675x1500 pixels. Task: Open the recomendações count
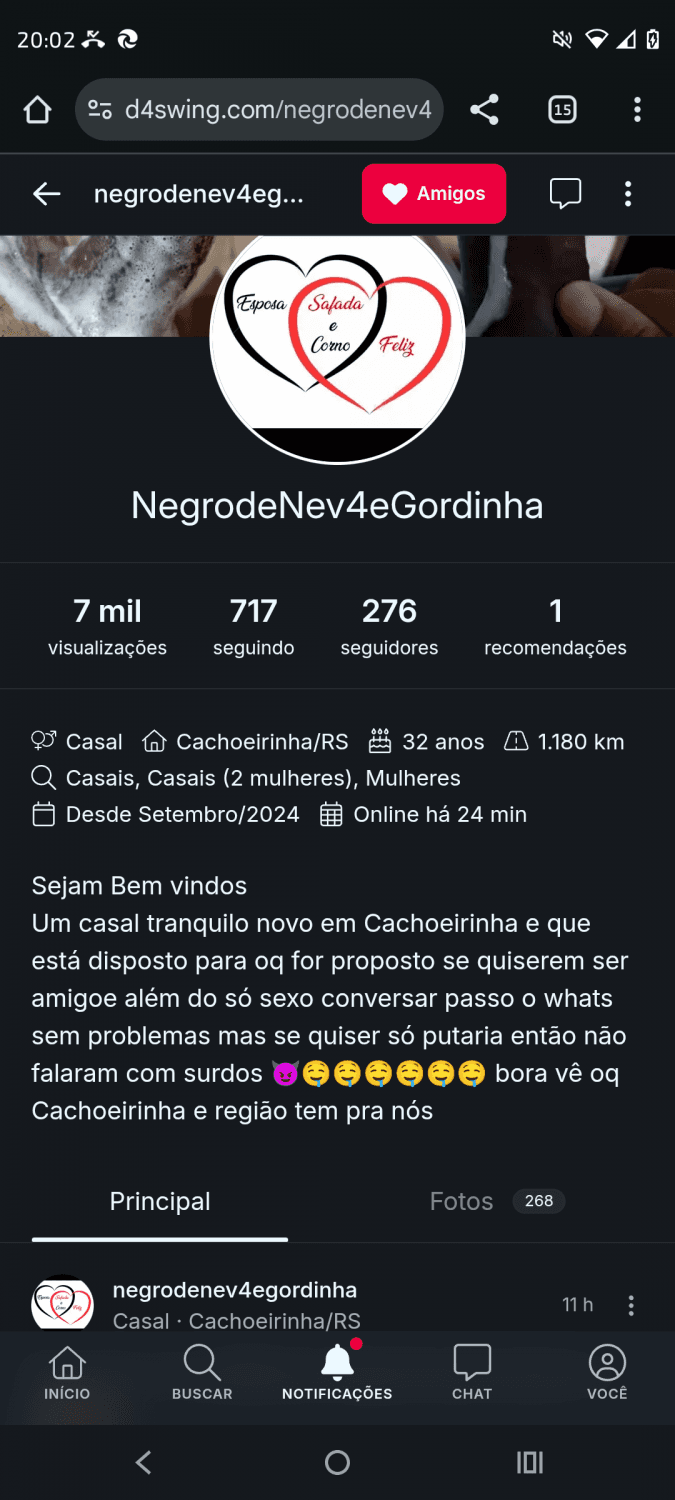click(x=555, y=626)
